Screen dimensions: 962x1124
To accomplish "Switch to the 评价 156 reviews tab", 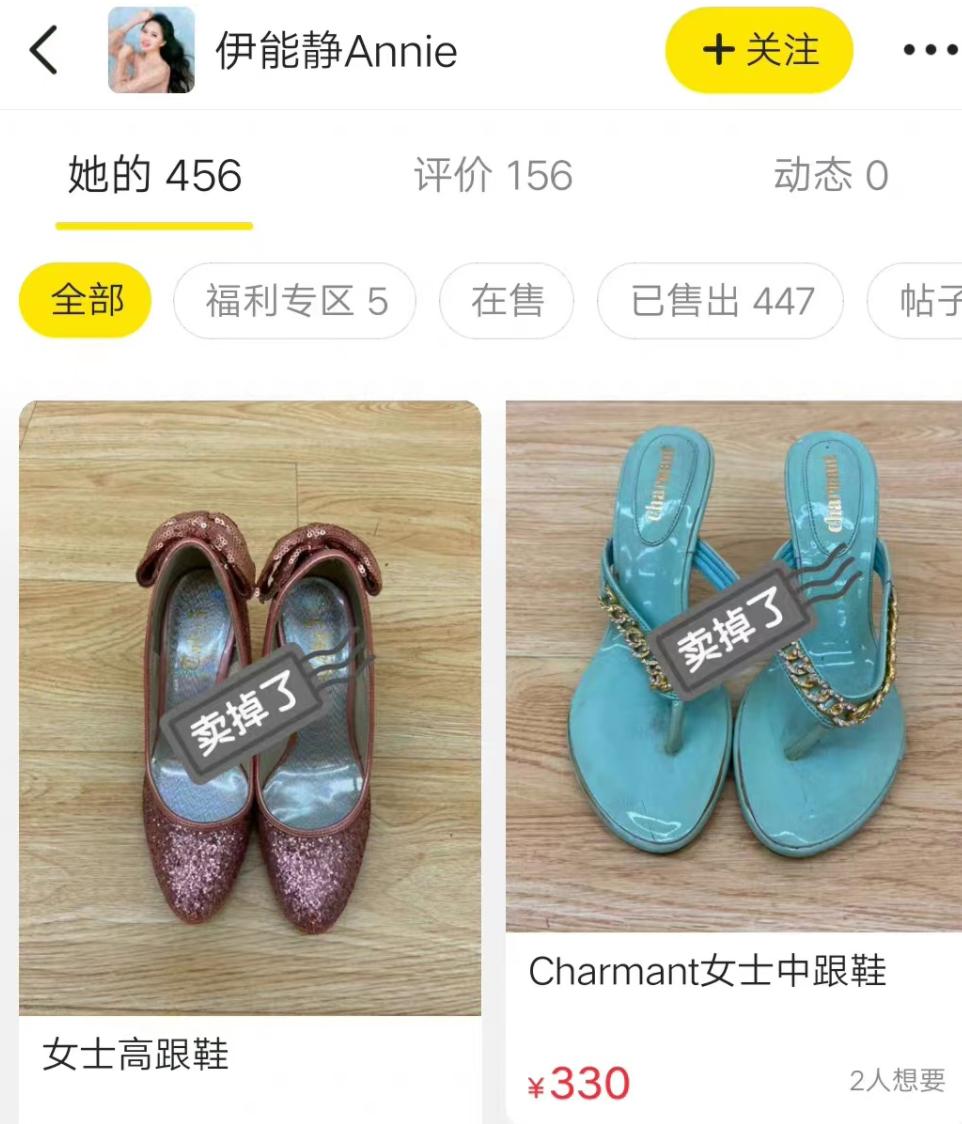I will pos(490,175).
